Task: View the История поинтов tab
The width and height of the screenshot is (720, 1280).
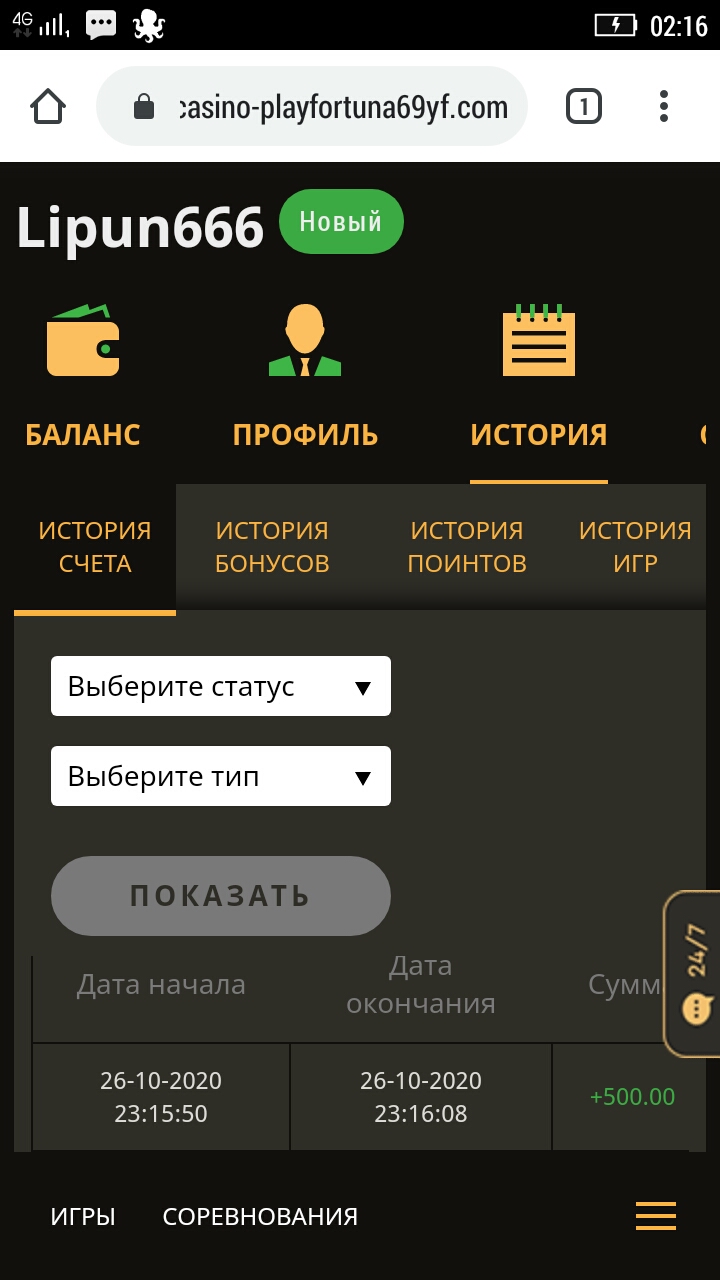Action: coord(467,547)
